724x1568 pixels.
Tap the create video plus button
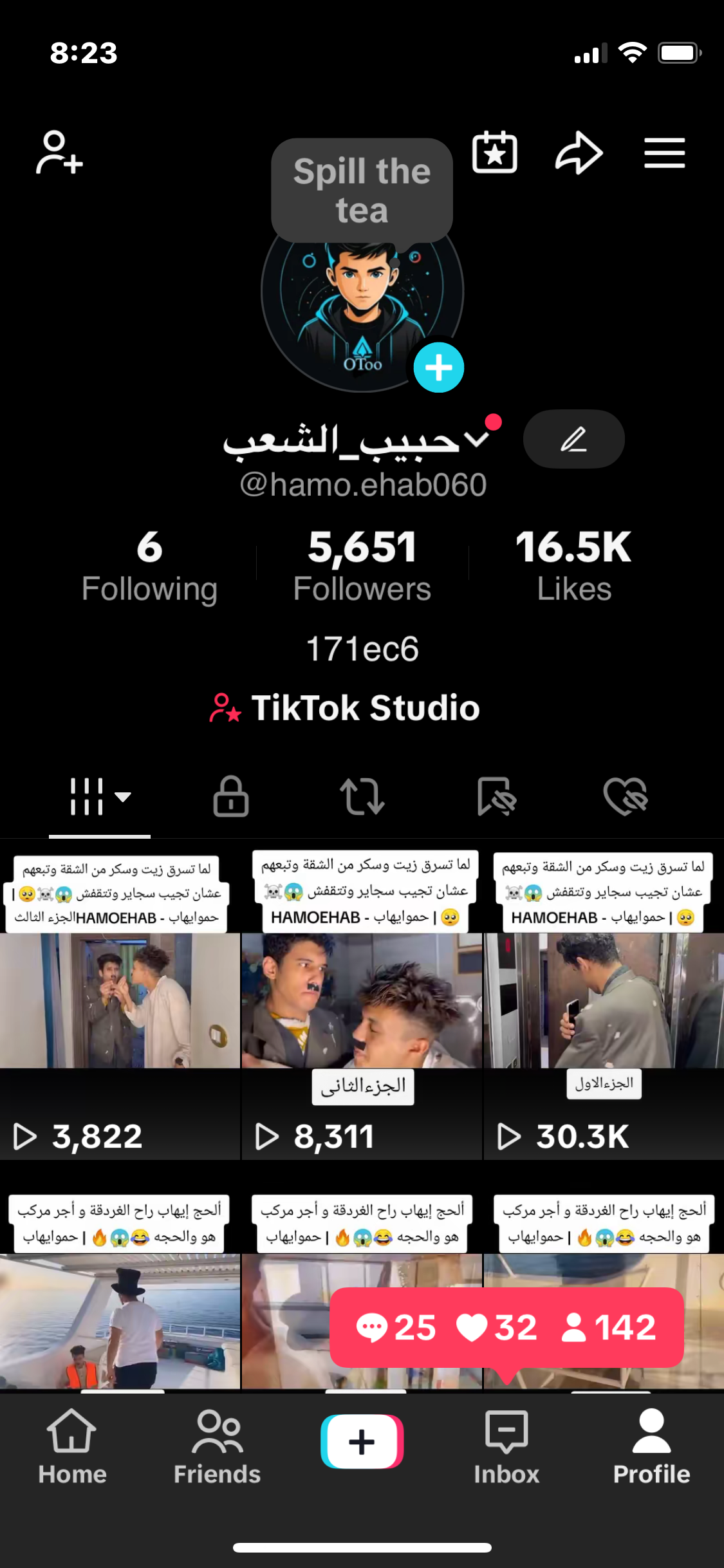click(x=362, y=1441)
